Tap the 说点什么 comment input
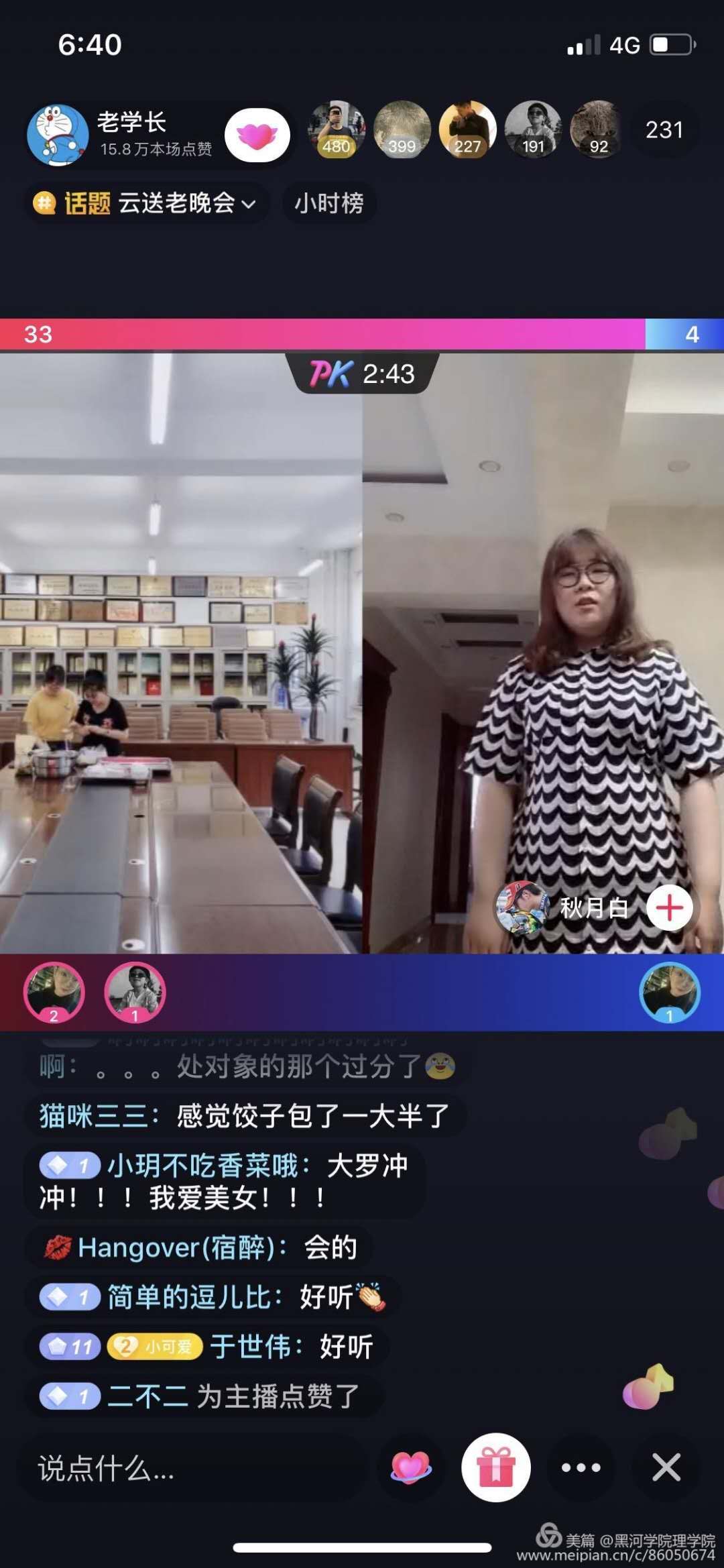Screen dimensions: 724x1568 (x=188, y=1468)
